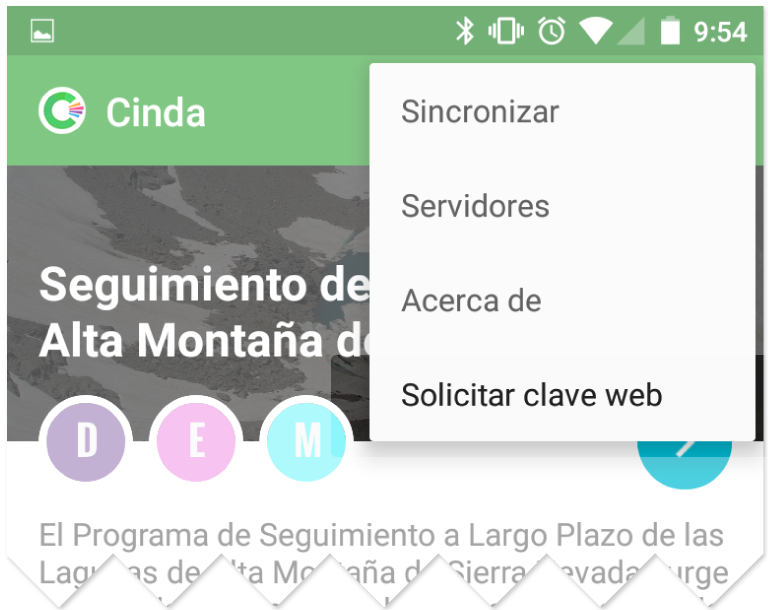This screenshot has width=768, height=610.
Task: Tap the purple D circle badge
Action: click(86, 441)
